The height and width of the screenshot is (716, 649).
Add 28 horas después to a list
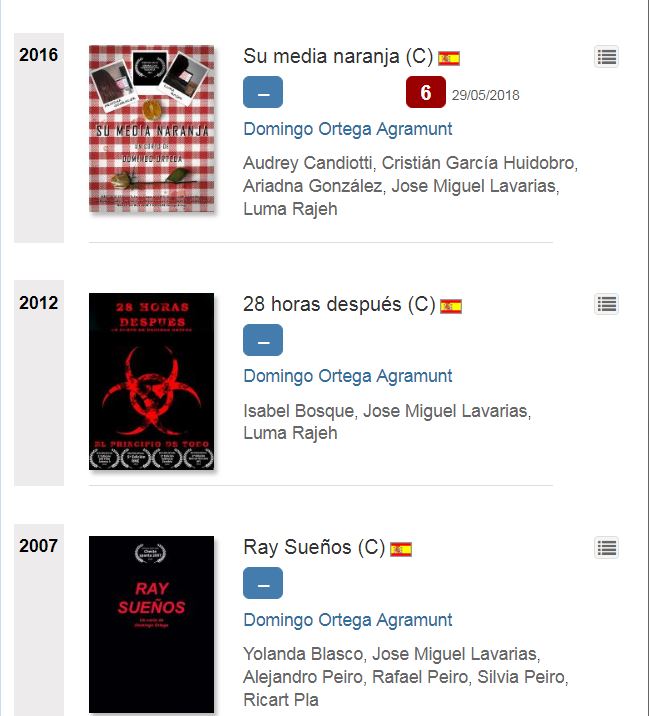606,304
